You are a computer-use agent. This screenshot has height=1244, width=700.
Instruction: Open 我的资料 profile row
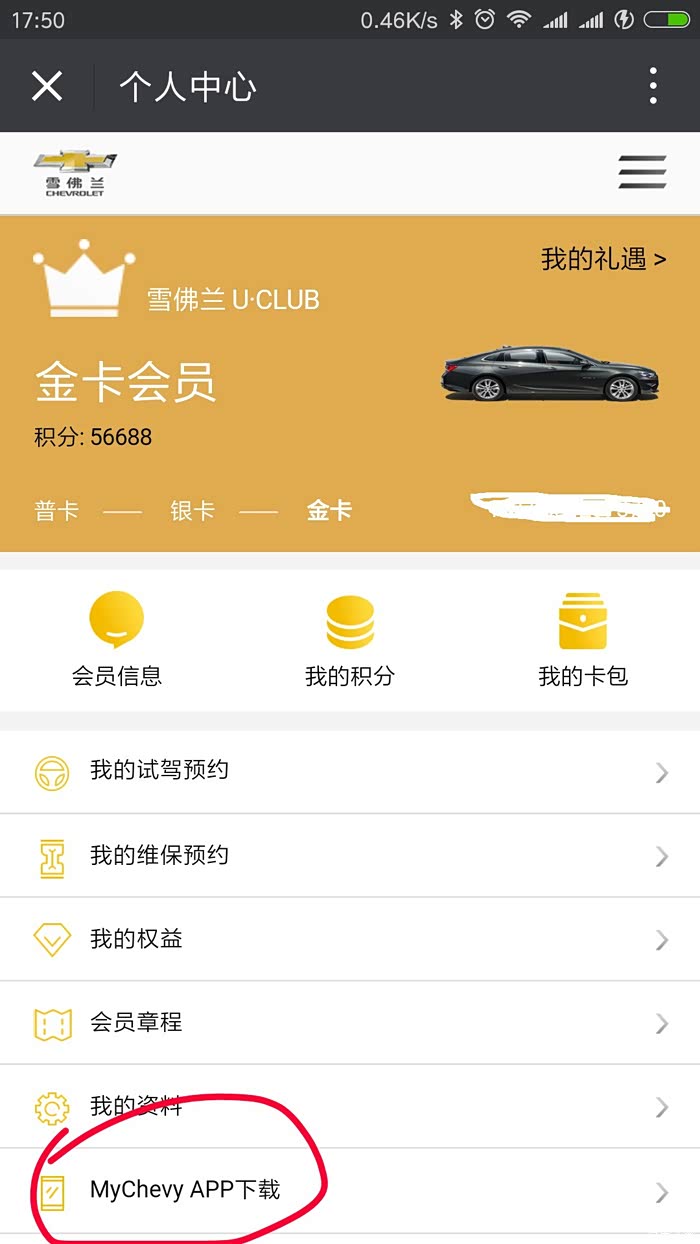point(350,1107)
